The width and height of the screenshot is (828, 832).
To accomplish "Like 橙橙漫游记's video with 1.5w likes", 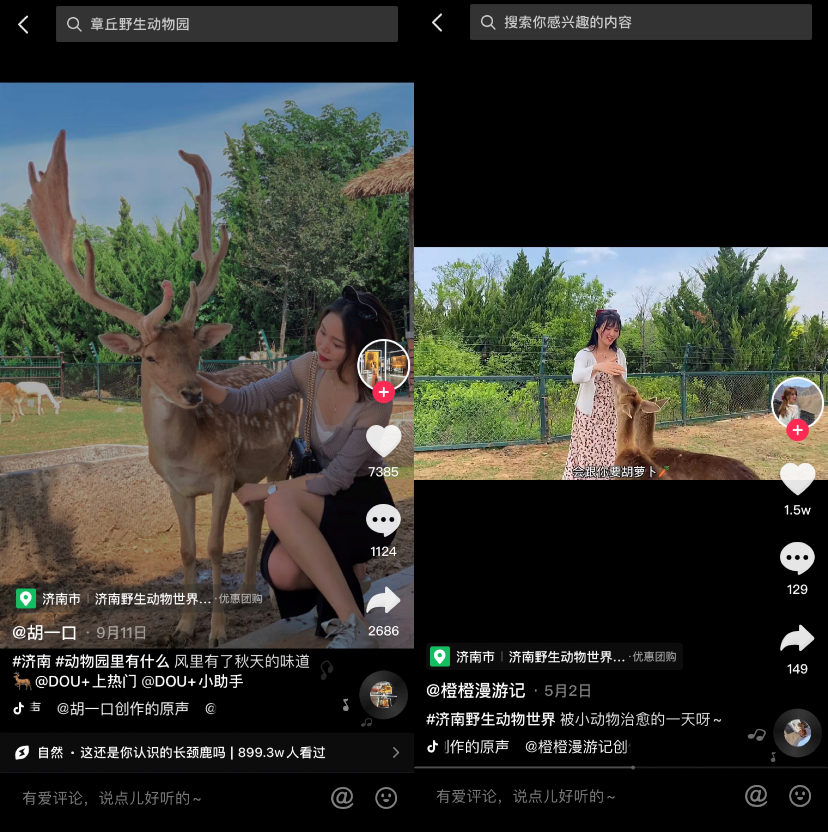I will pos(797,479).
